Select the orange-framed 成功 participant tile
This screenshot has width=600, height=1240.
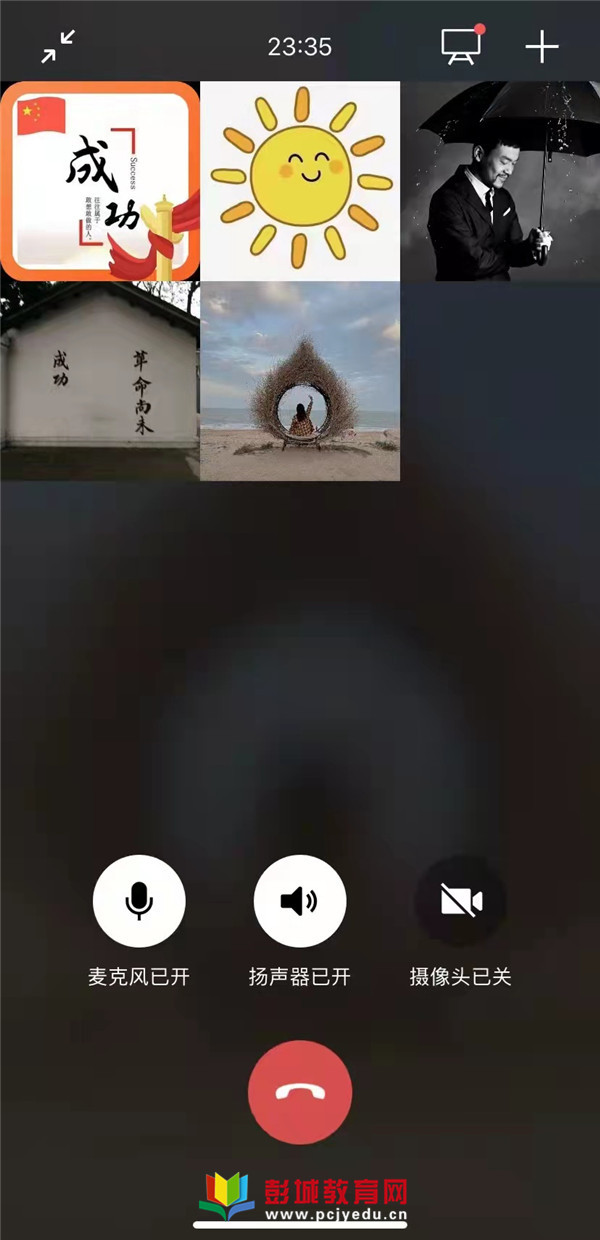[x=100, y=181]
